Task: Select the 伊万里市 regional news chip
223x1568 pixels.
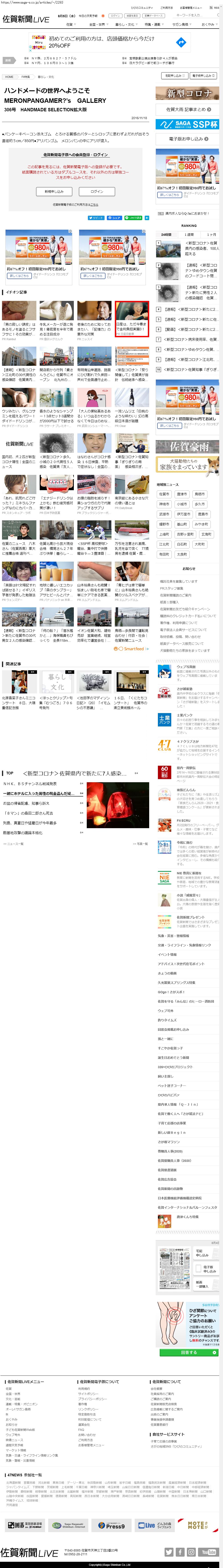Action: 183,514
